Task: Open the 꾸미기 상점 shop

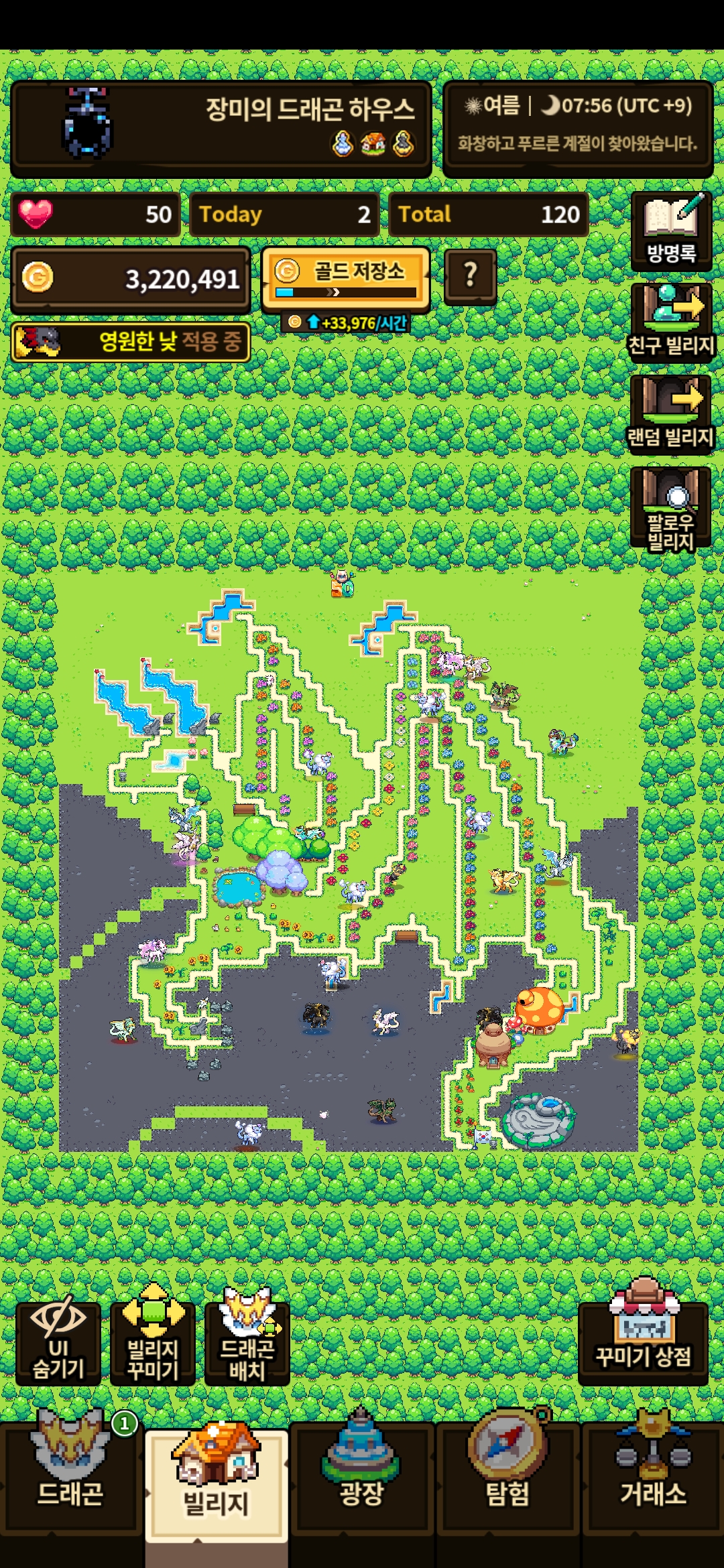Action: coord(643,1342)
